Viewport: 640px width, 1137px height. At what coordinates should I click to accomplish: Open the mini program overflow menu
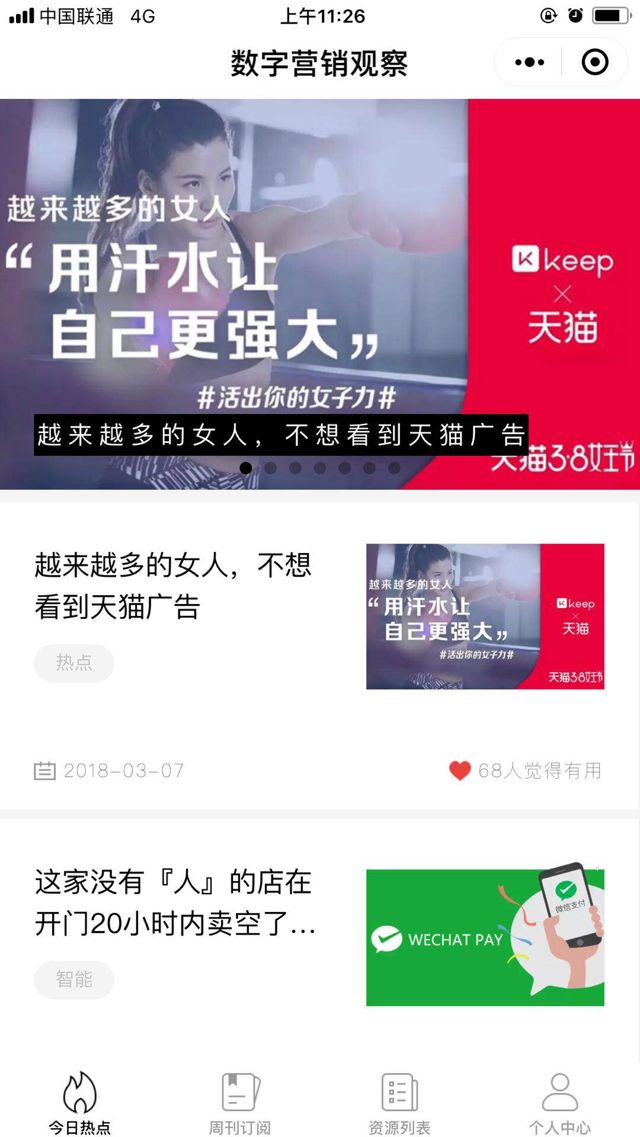(x=529, y=63)
